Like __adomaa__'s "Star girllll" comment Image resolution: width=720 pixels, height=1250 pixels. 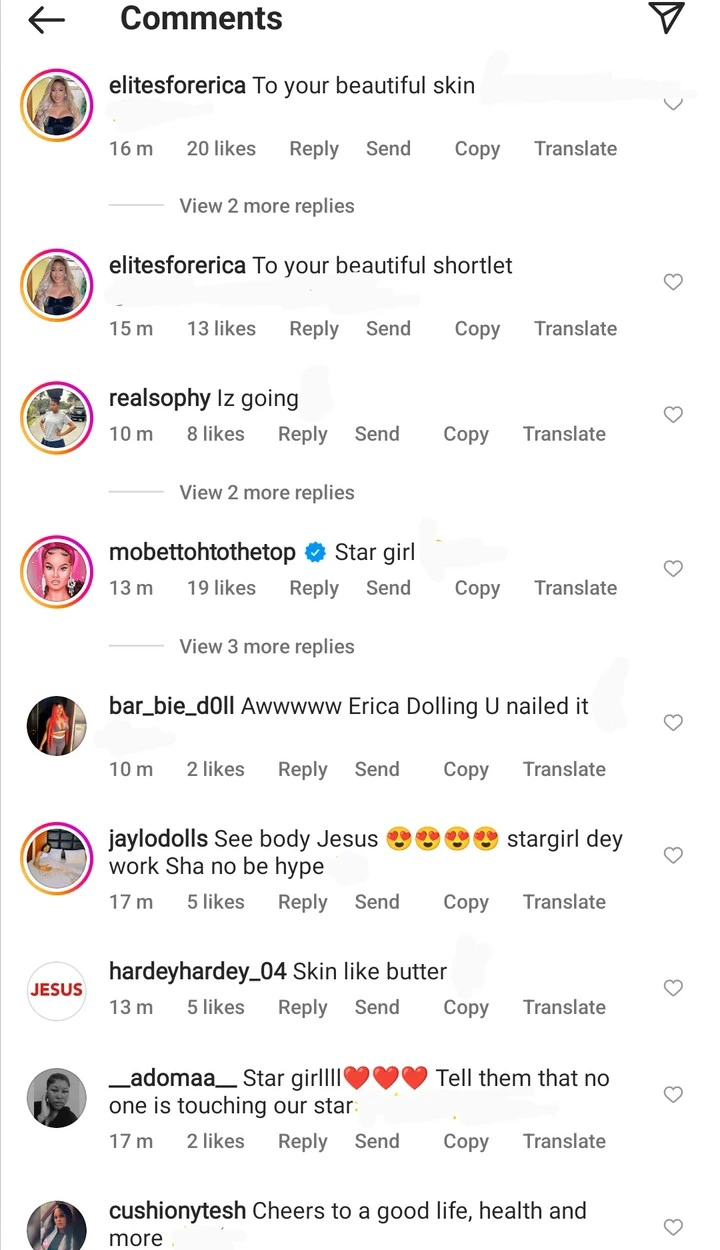tap(673, 1095)
